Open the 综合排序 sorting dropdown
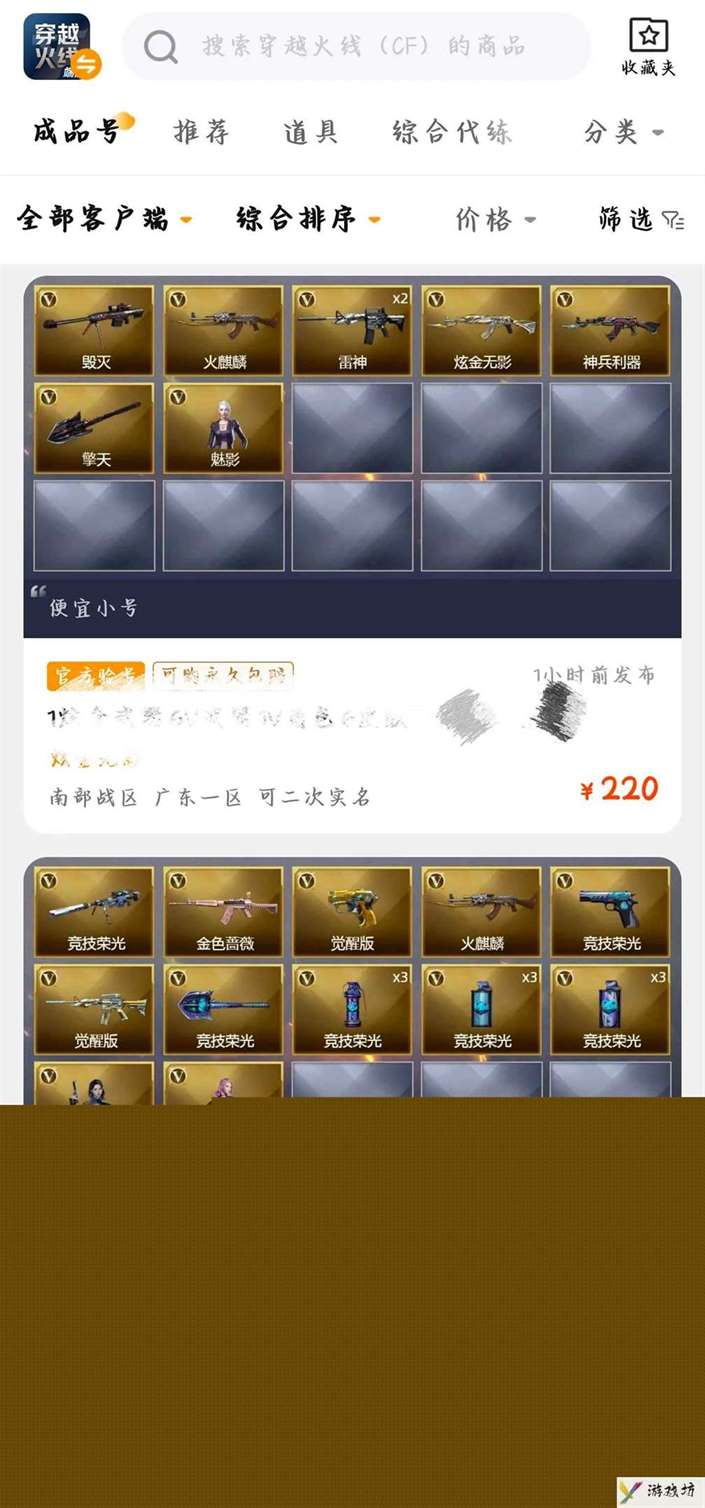705x1508 pixels. point(307,219)
